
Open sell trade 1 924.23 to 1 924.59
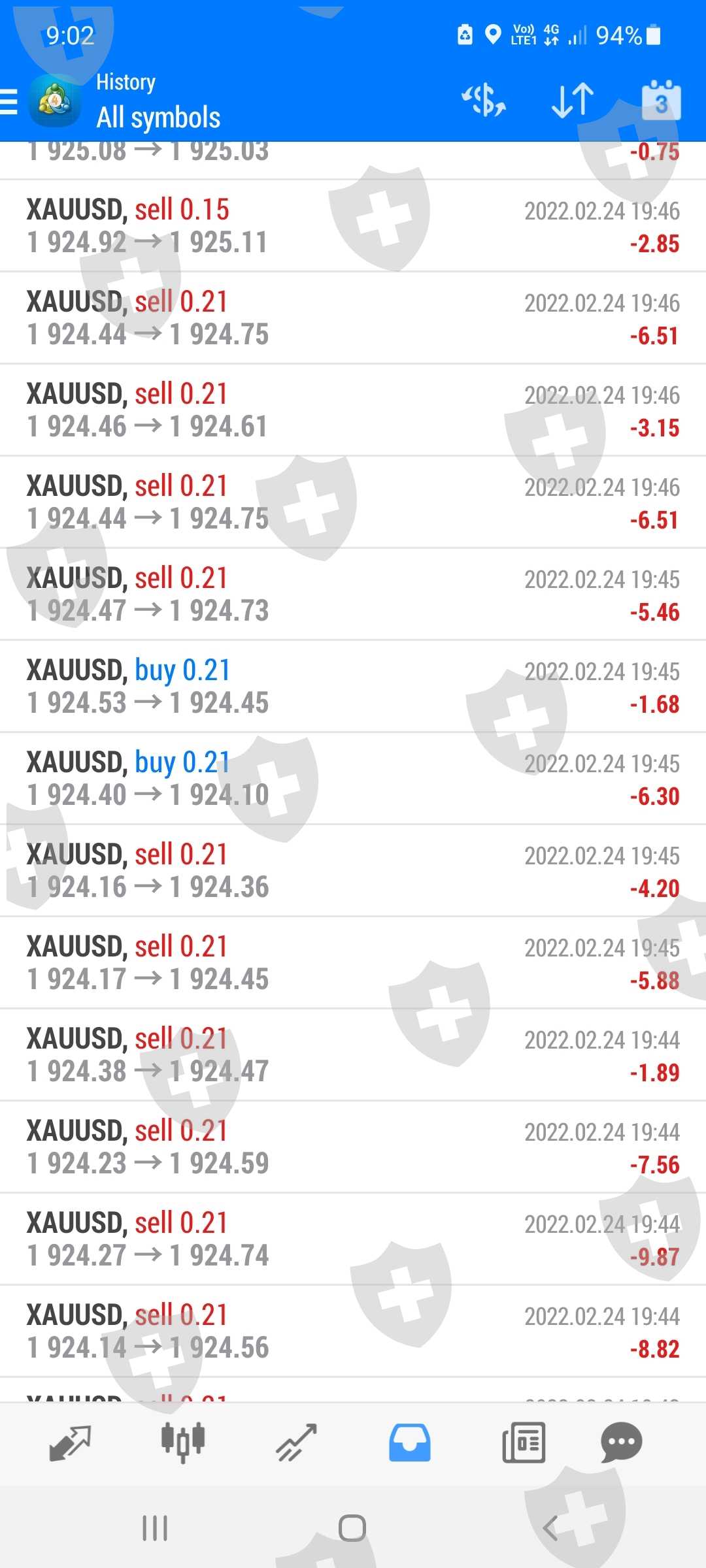click(353, 1147)
